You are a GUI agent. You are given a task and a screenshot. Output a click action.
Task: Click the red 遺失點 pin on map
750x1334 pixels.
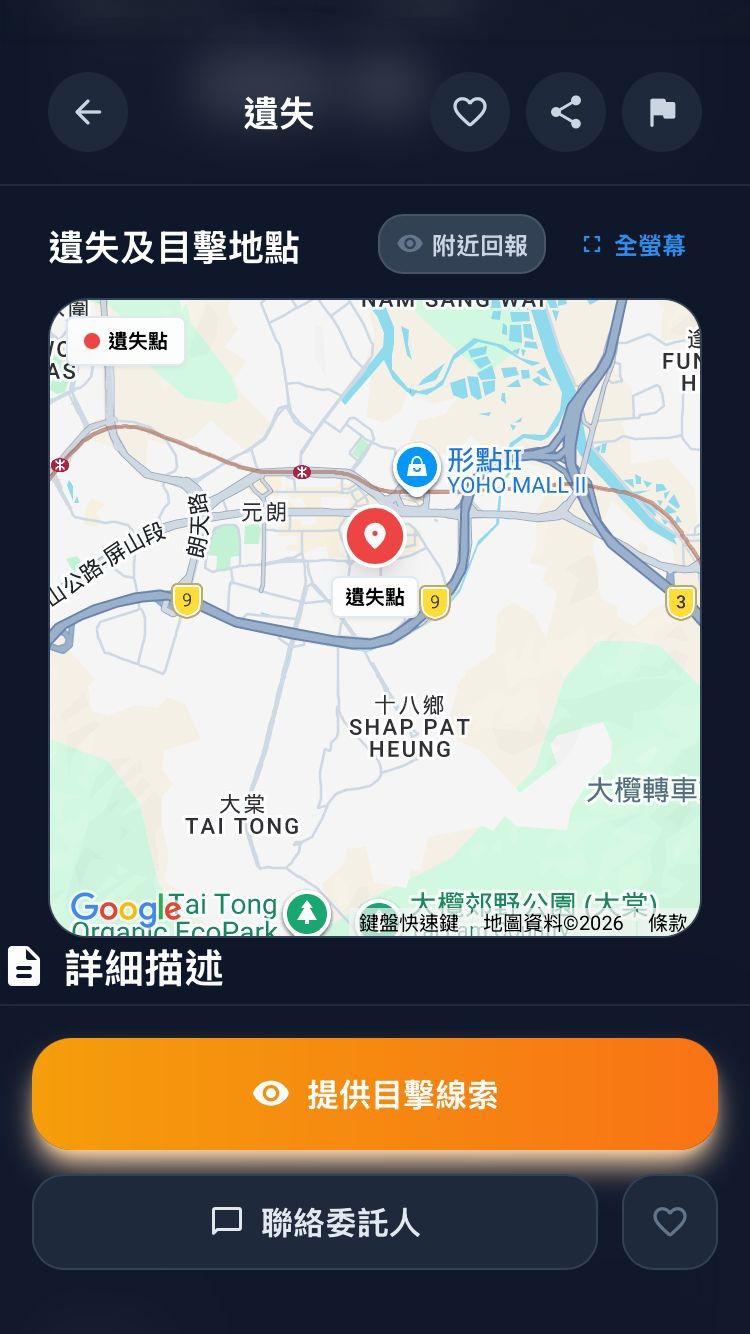375,537
